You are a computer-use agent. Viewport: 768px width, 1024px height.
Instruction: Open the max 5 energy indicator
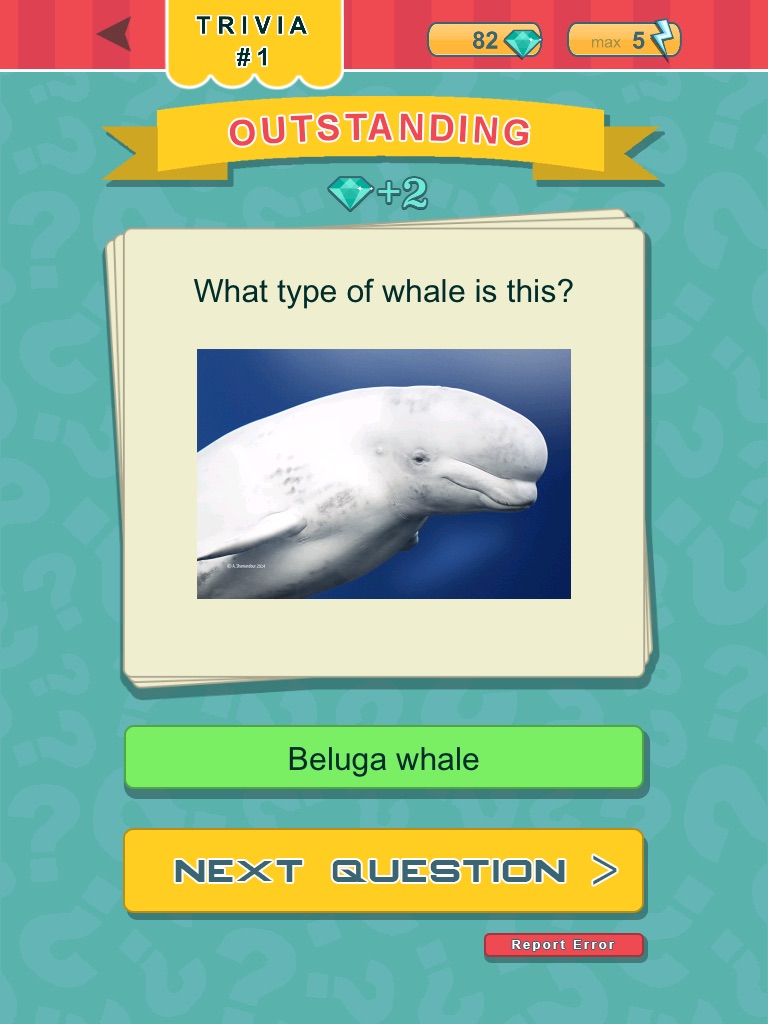click(624, 40)
